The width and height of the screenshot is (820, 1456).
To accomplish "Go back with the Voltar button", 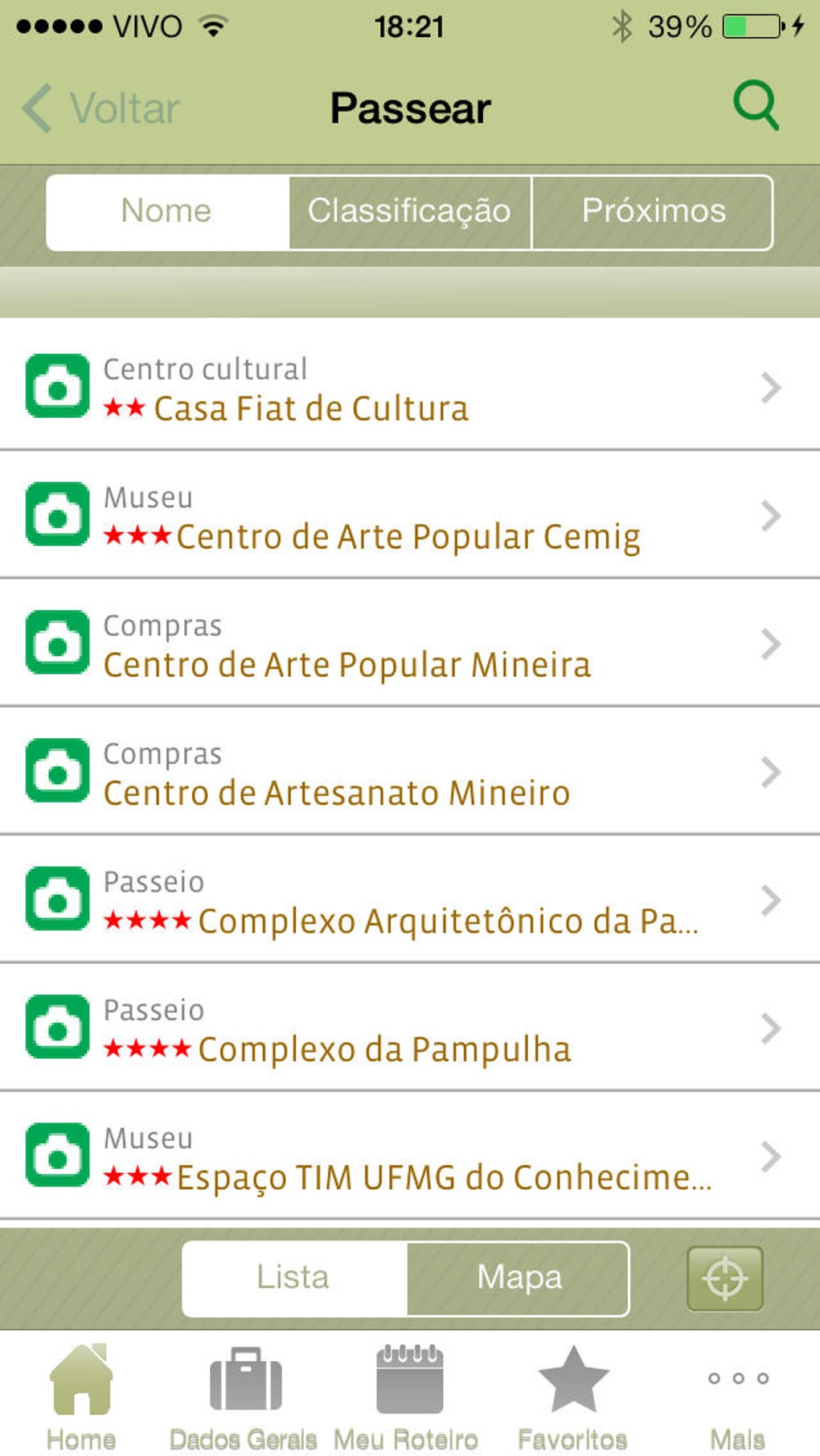I will (x=100, y=109).
